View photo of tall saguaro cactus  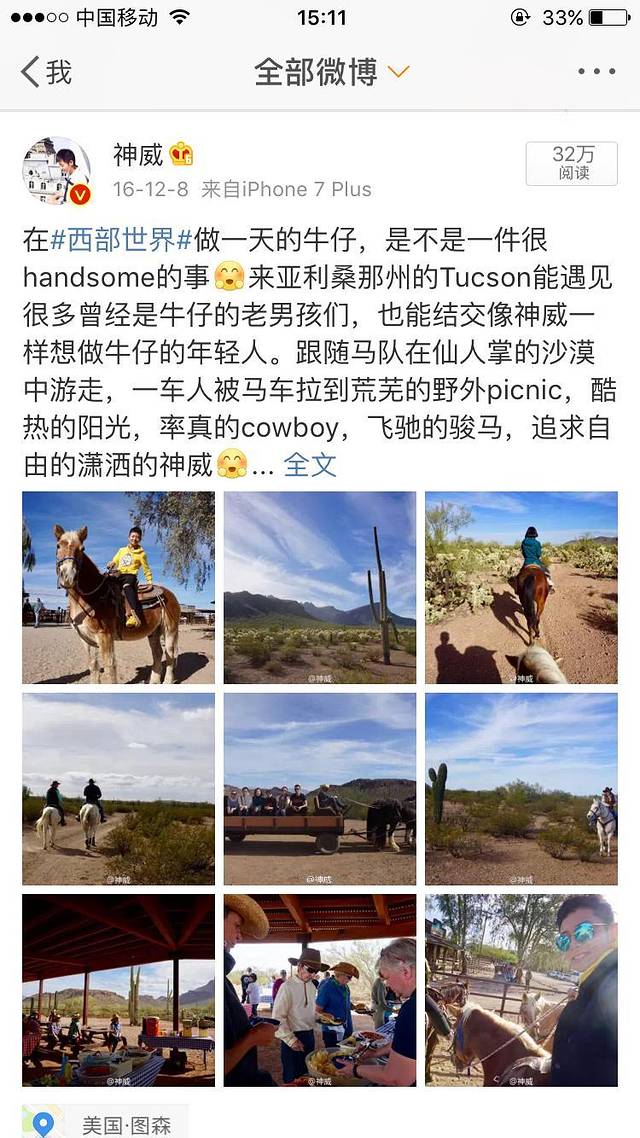point(319,588)
